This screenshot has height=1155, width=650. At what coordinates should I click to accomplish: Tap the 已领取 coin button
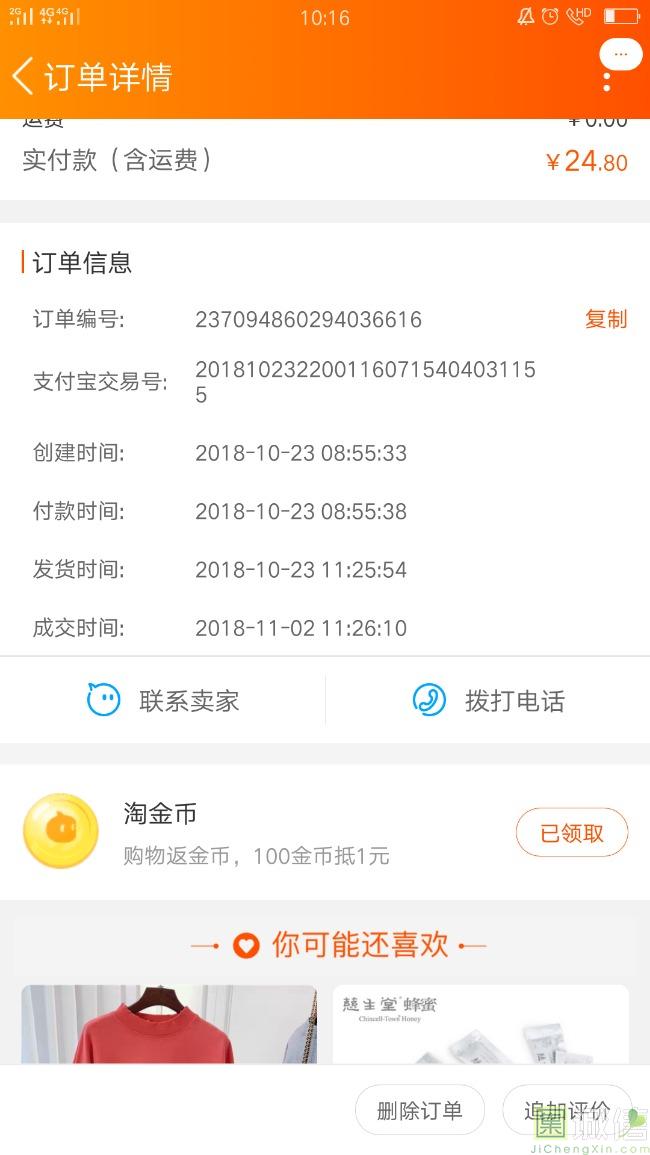point(572,833)
